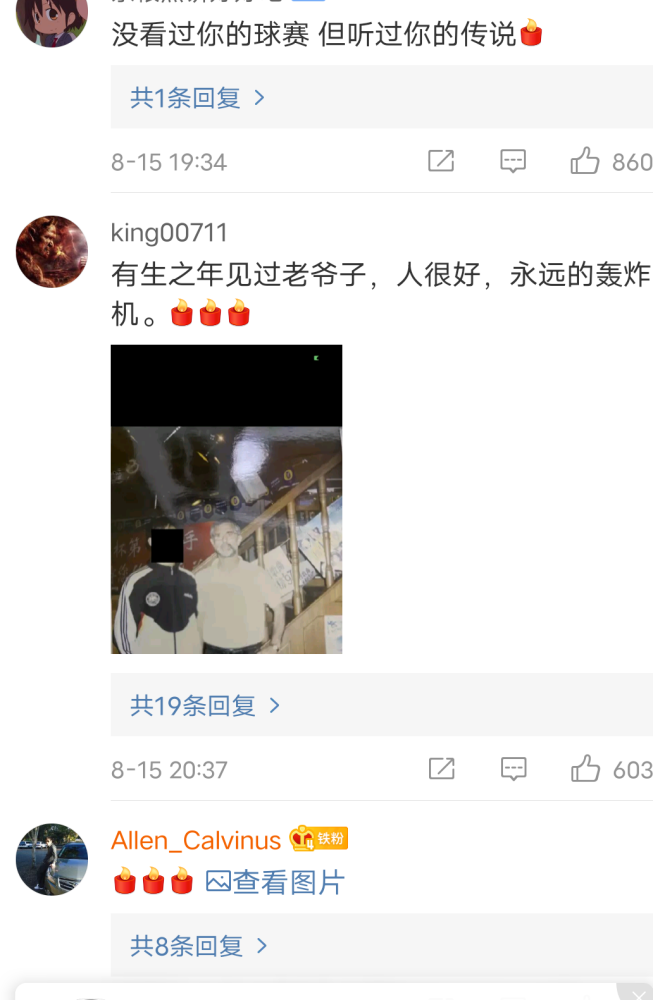653x1000 pixels.
Task: Expand 共19条回复 replies
Action: pos(205,706)
